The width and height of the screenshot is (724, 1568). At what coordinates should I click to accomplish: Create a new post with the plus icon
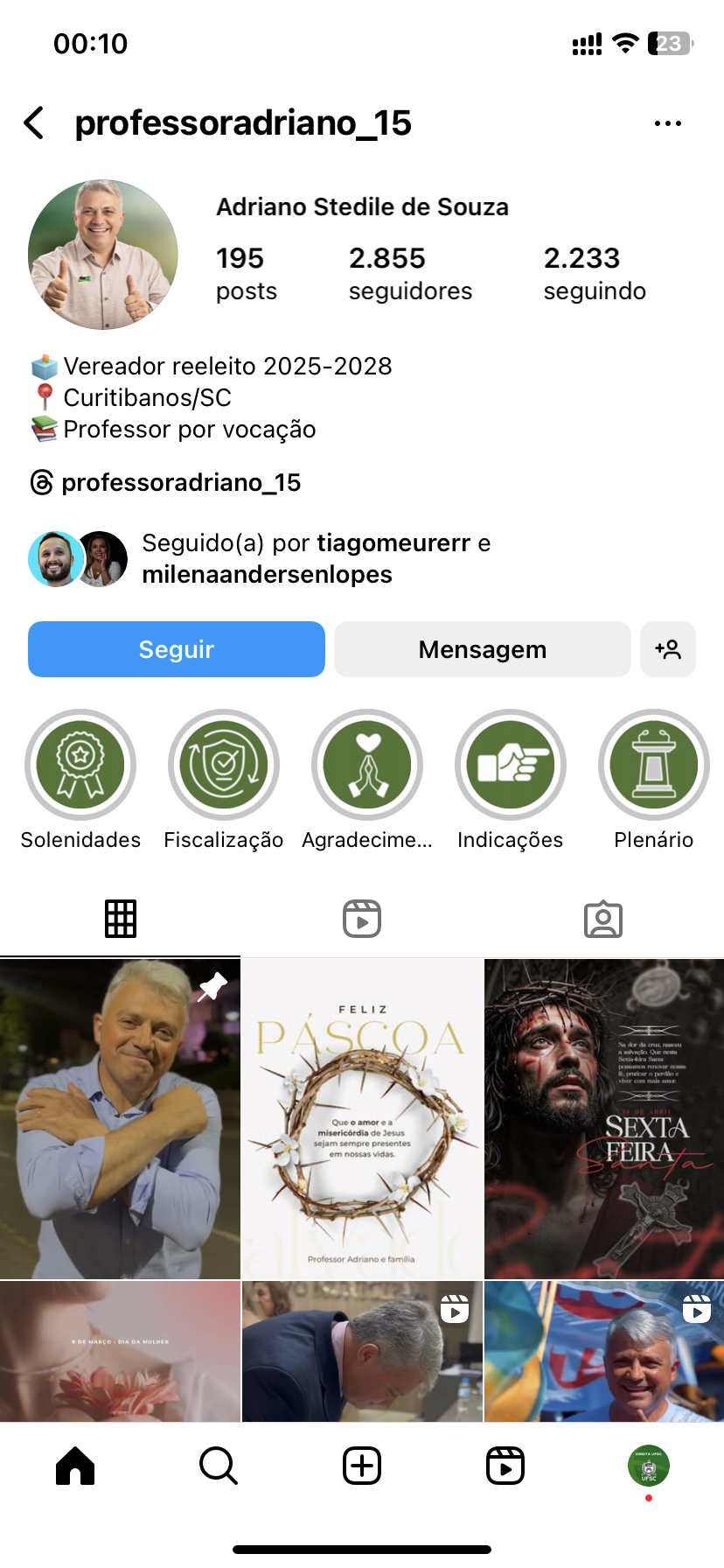coord(362,1466)
